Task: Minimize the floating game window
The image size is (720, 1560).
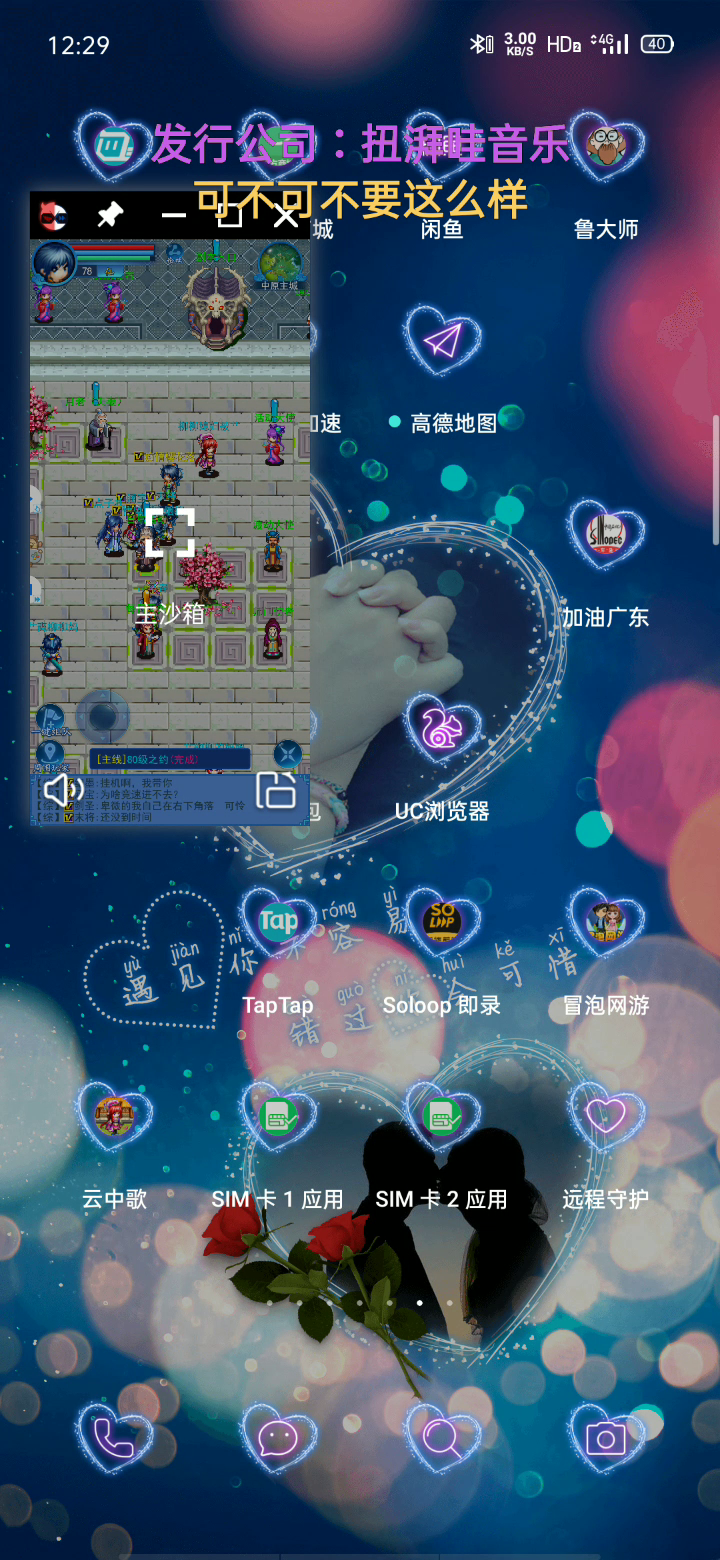Action: [x=174, y=215]
